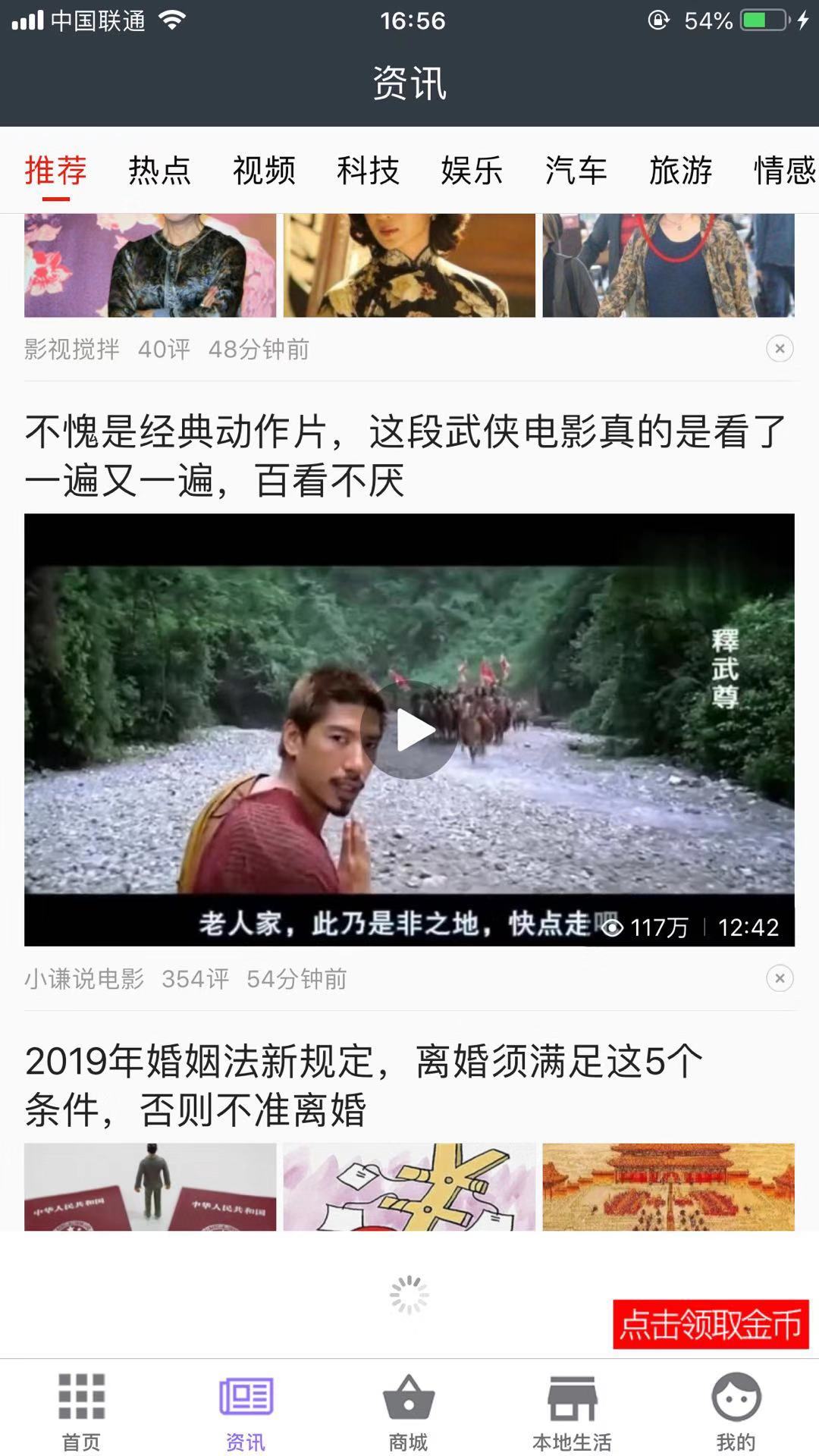
Task: Switch to the 热点 tab
Action: click(159, 170)
